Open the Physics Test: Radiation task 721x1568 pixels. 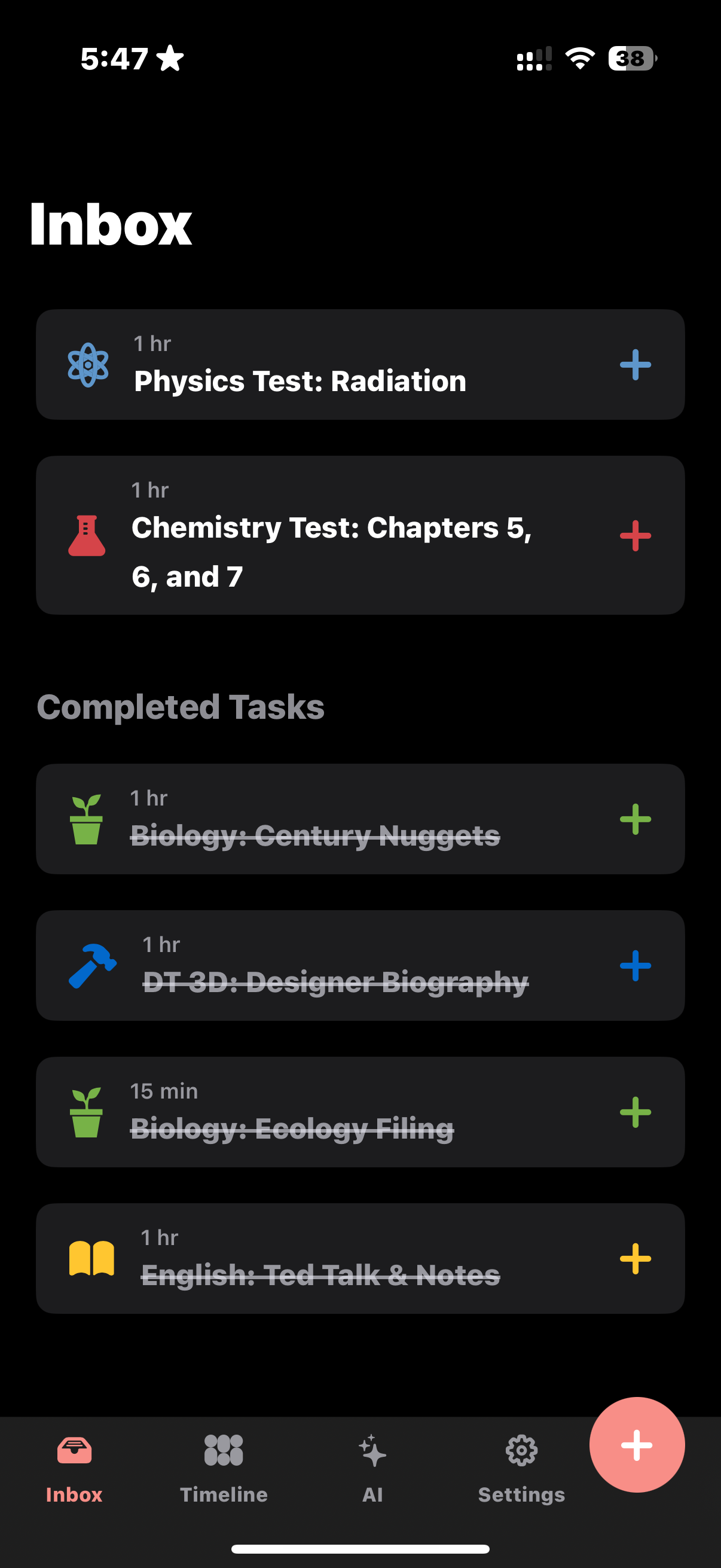click(x=300, y=380)
